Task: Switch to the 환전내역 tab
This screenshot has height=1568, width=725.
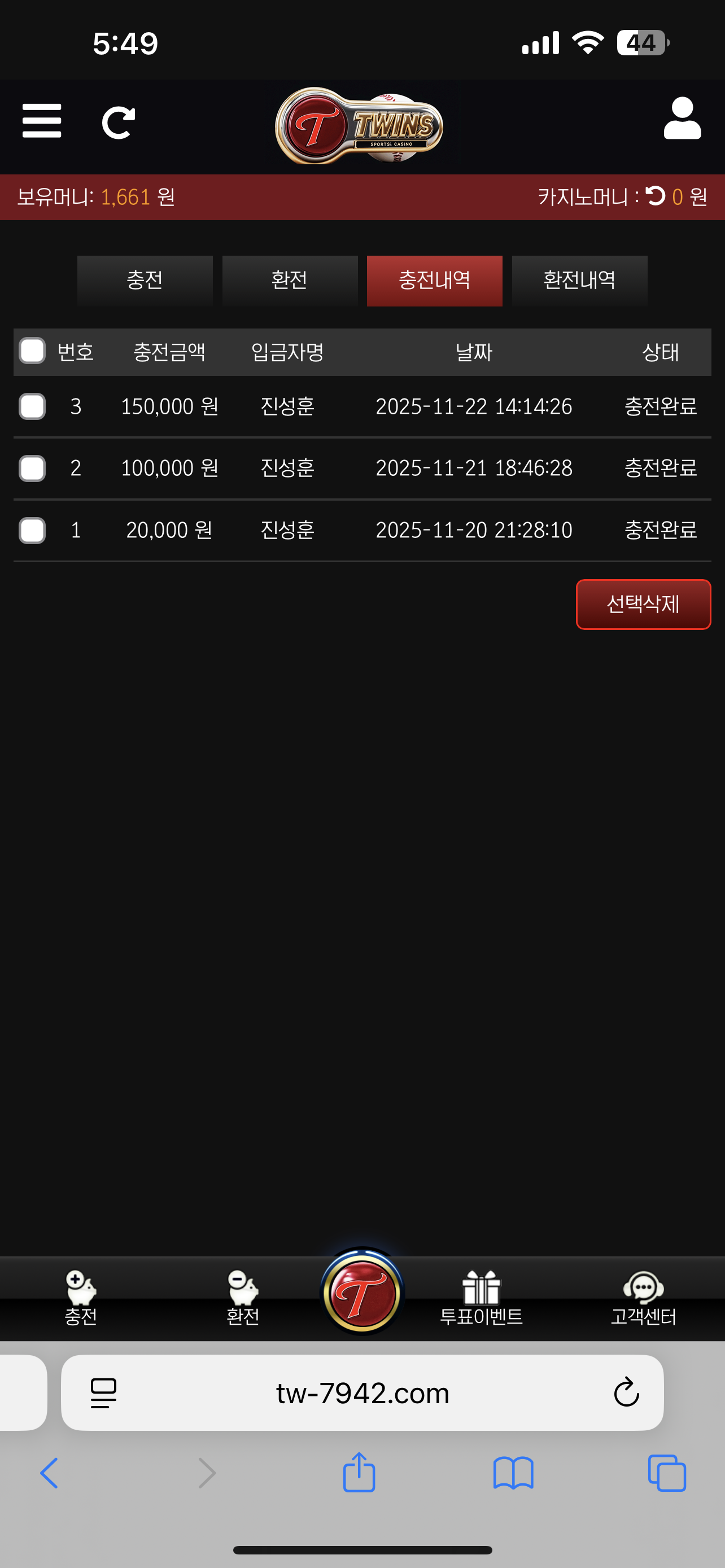Action: [579, 280]
